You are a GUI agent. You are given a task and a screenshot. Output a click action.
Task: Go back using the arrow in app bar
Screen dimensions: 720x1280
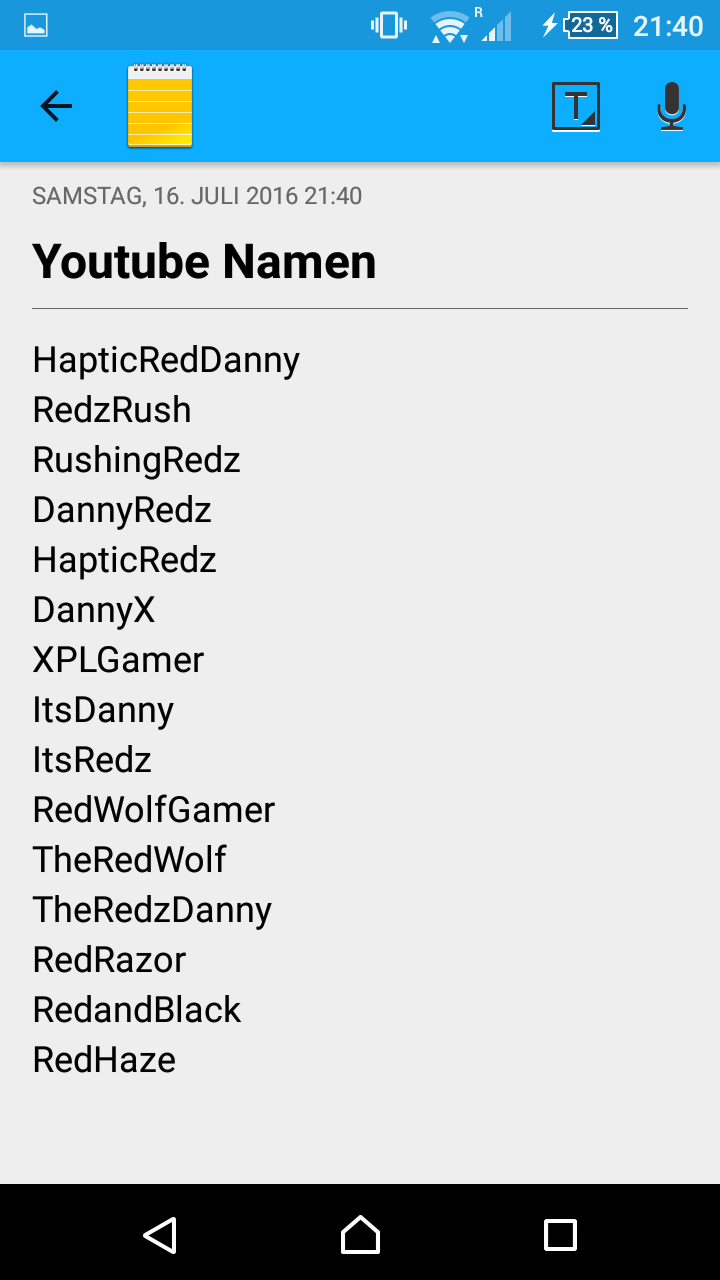[56, 106]
